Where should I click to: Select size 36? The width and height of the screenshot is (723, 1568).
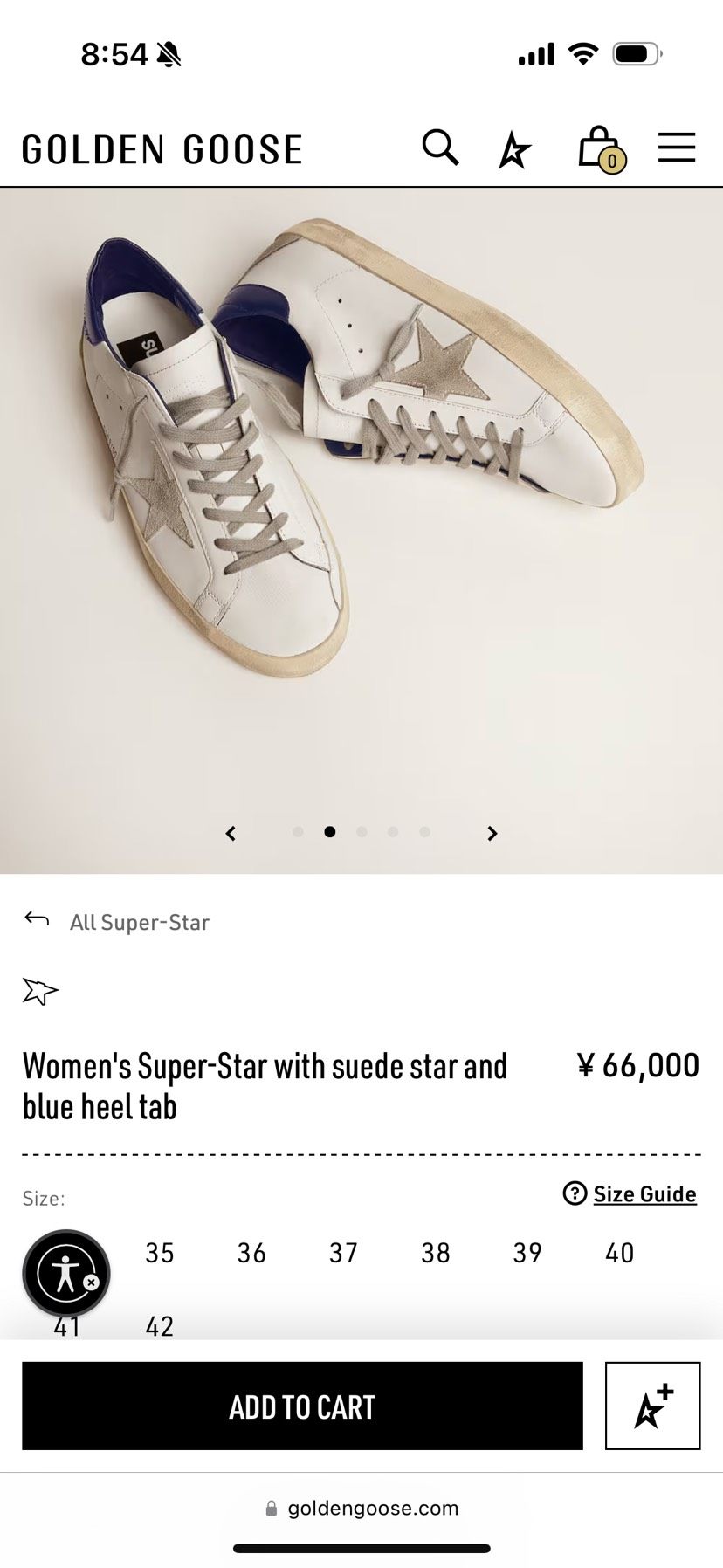251,1253
